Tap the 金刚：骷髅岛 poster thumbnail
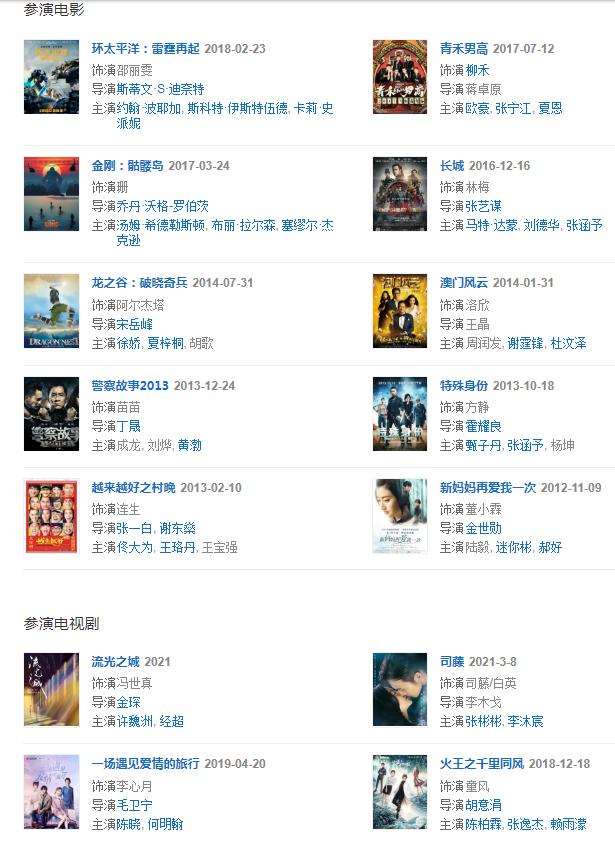The image size is (615, 843). pyautogui.click(x=51, y=193)
